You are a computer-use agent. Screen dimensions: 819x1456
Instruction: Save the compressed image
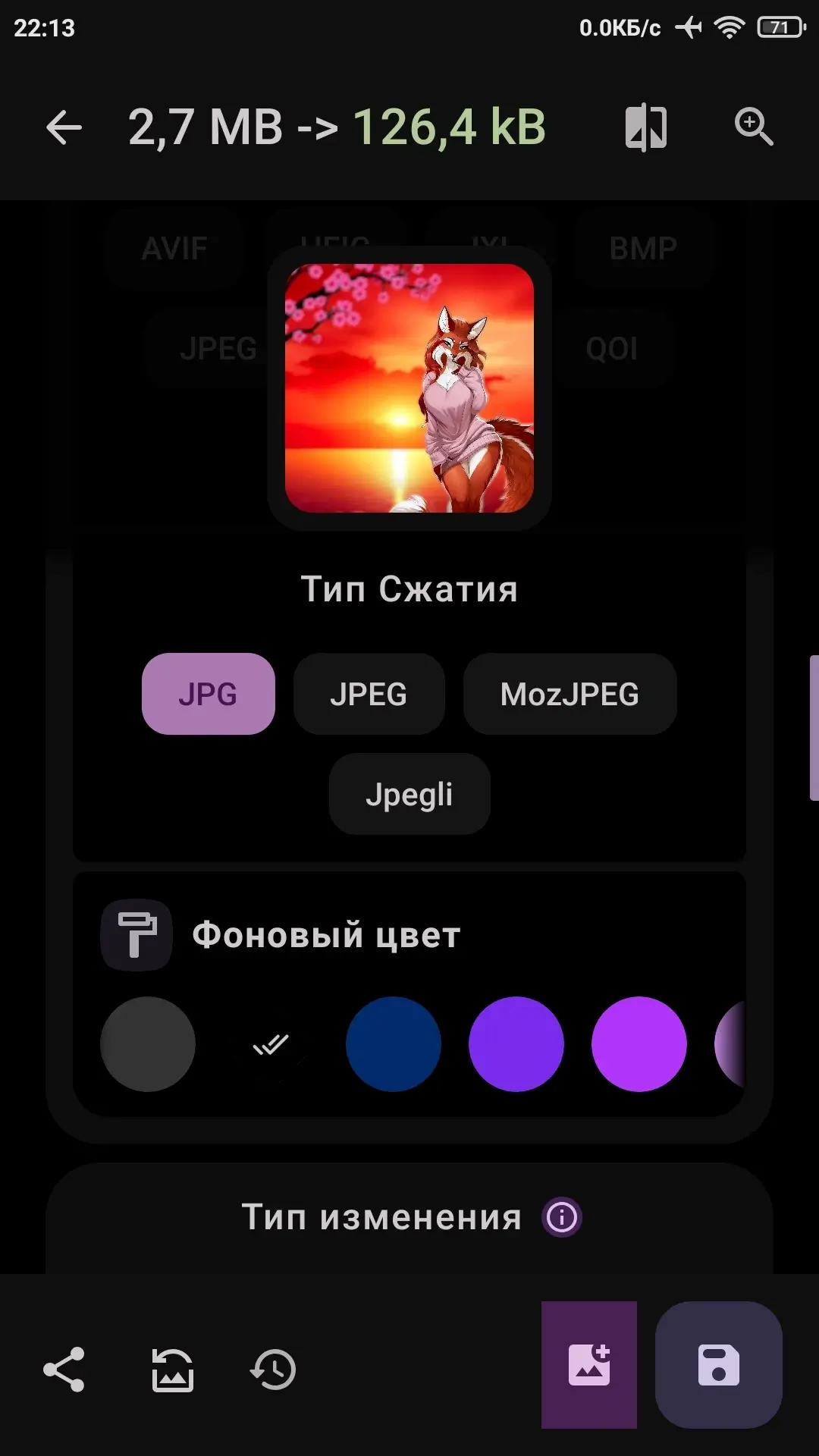click(x=718, y=1365)
